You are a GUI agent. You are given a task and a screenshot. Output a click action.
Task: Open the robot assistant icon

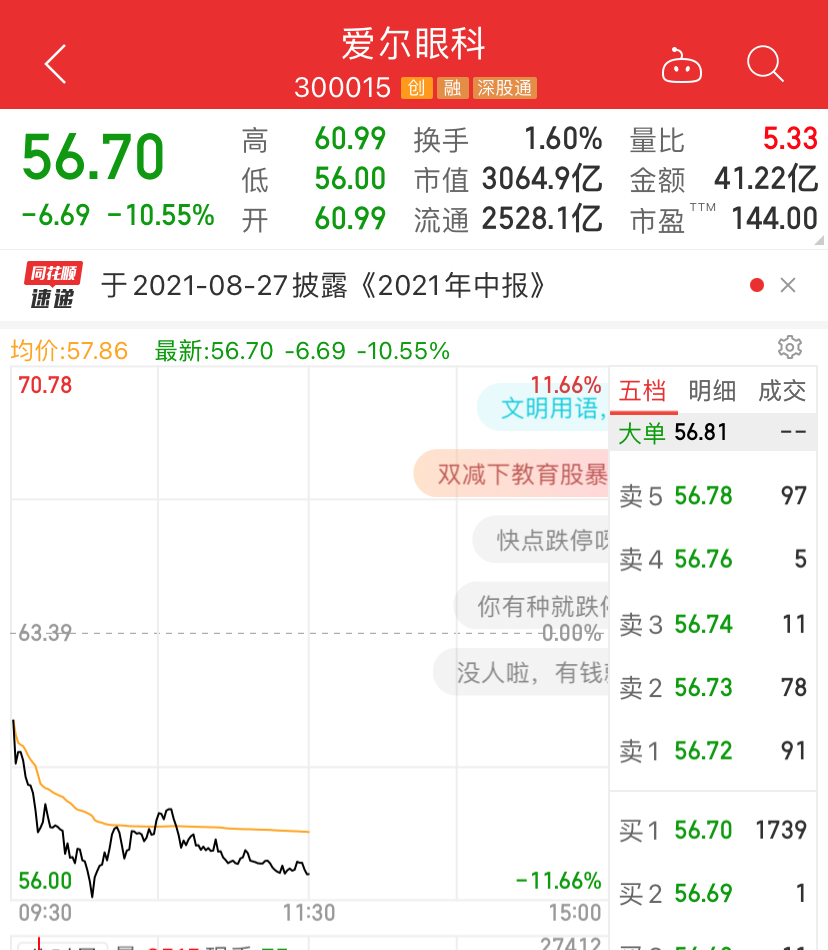(681, 66)
